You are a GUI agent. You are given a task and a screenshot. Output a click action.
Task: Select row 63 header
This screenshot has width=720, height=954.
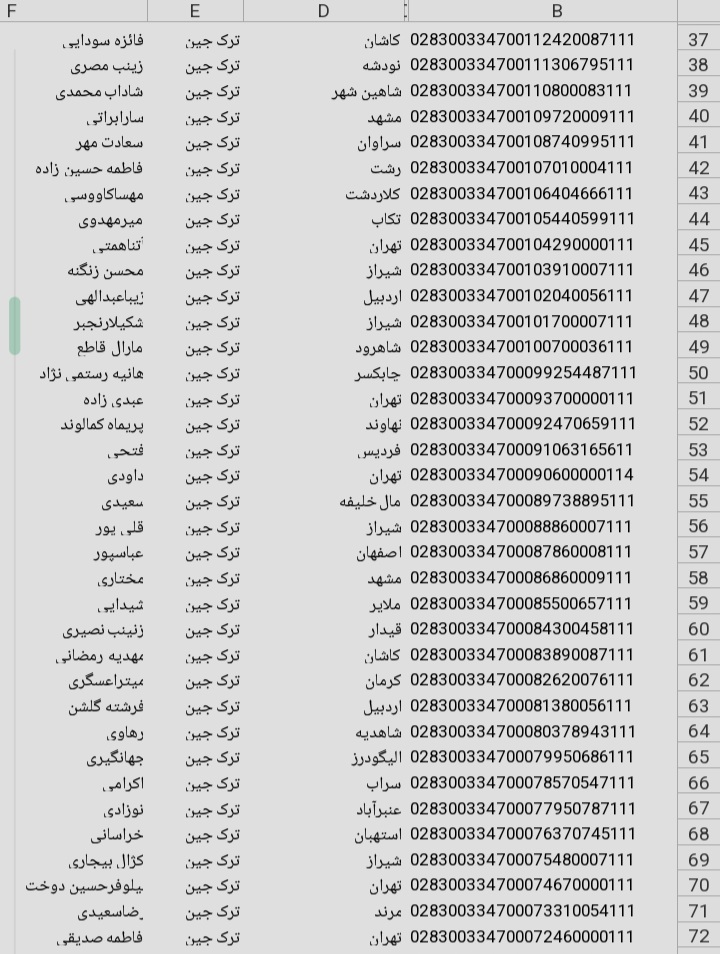click(x=698, y=706)
